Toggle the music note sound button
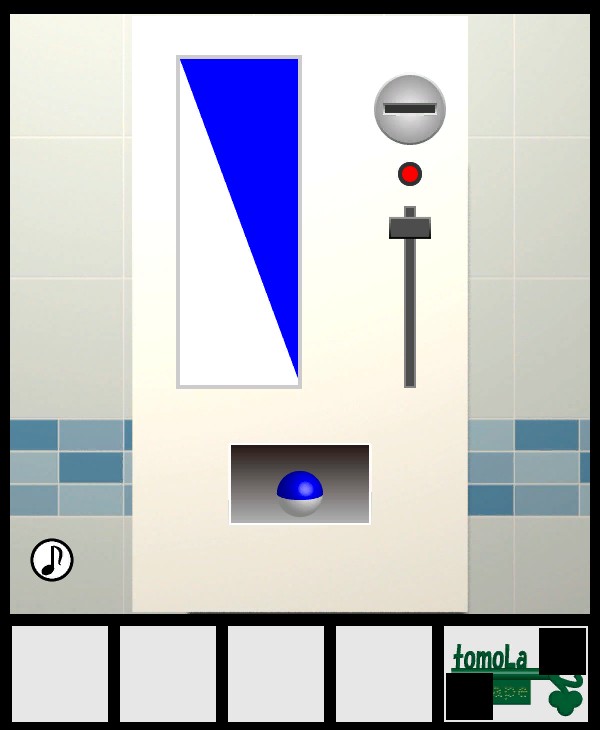 (x=52, y=560)
